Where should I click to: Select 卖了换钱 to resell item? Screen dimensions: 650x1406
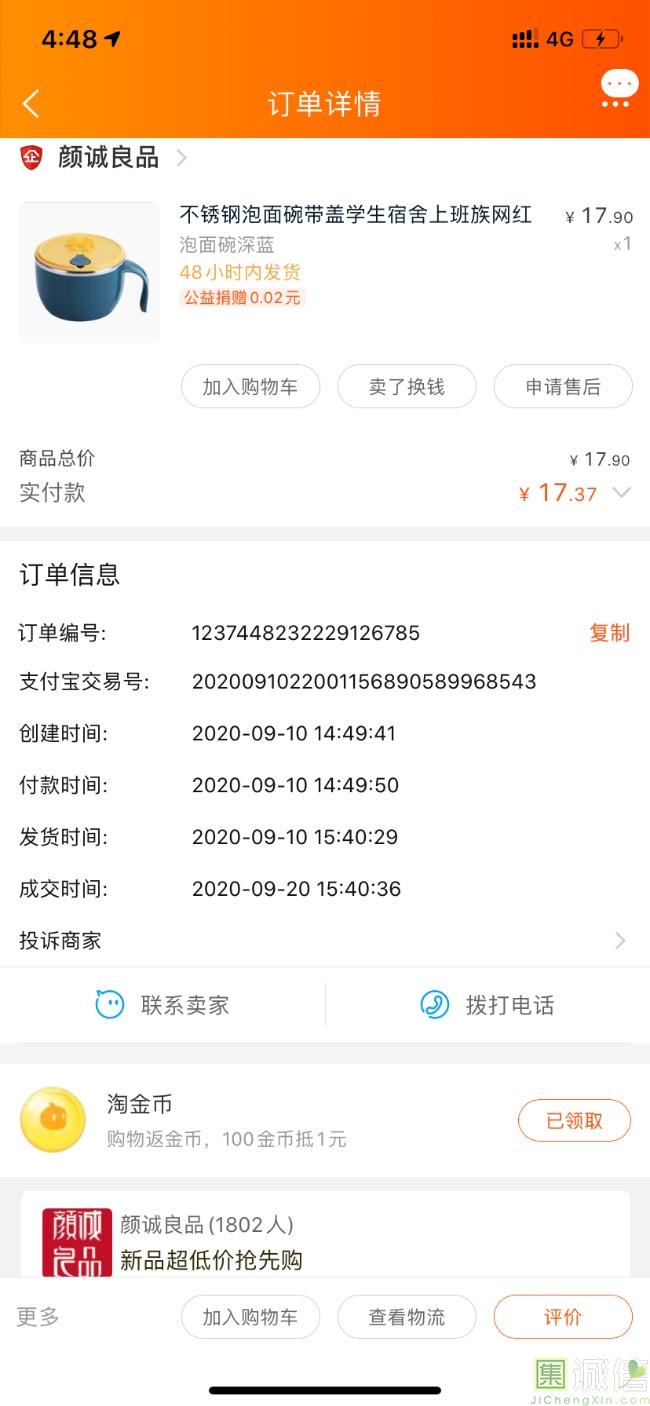pyautogui.click(x=406, y=387)
